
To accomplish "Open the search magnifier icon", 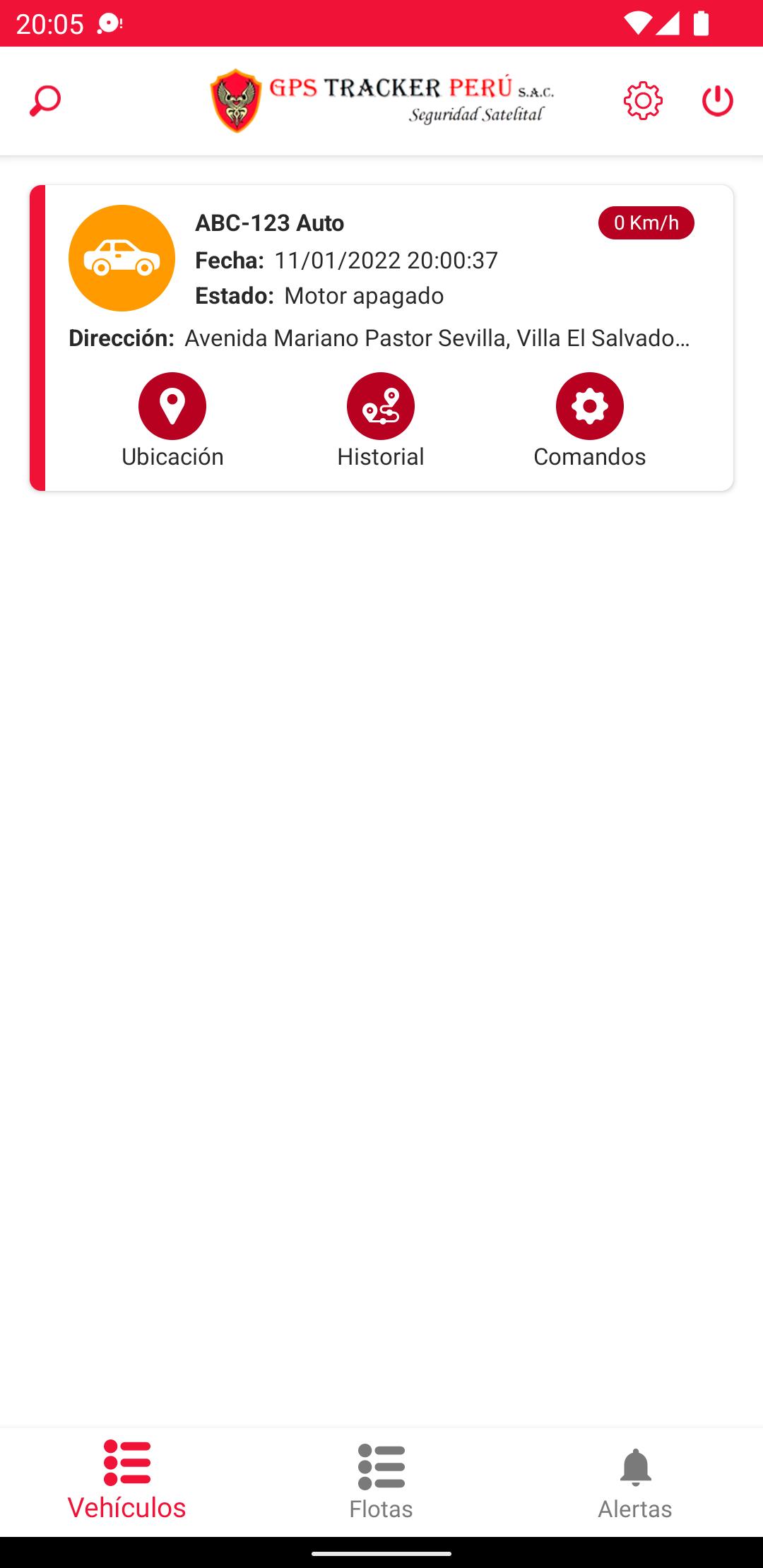I will click(45, 101).
